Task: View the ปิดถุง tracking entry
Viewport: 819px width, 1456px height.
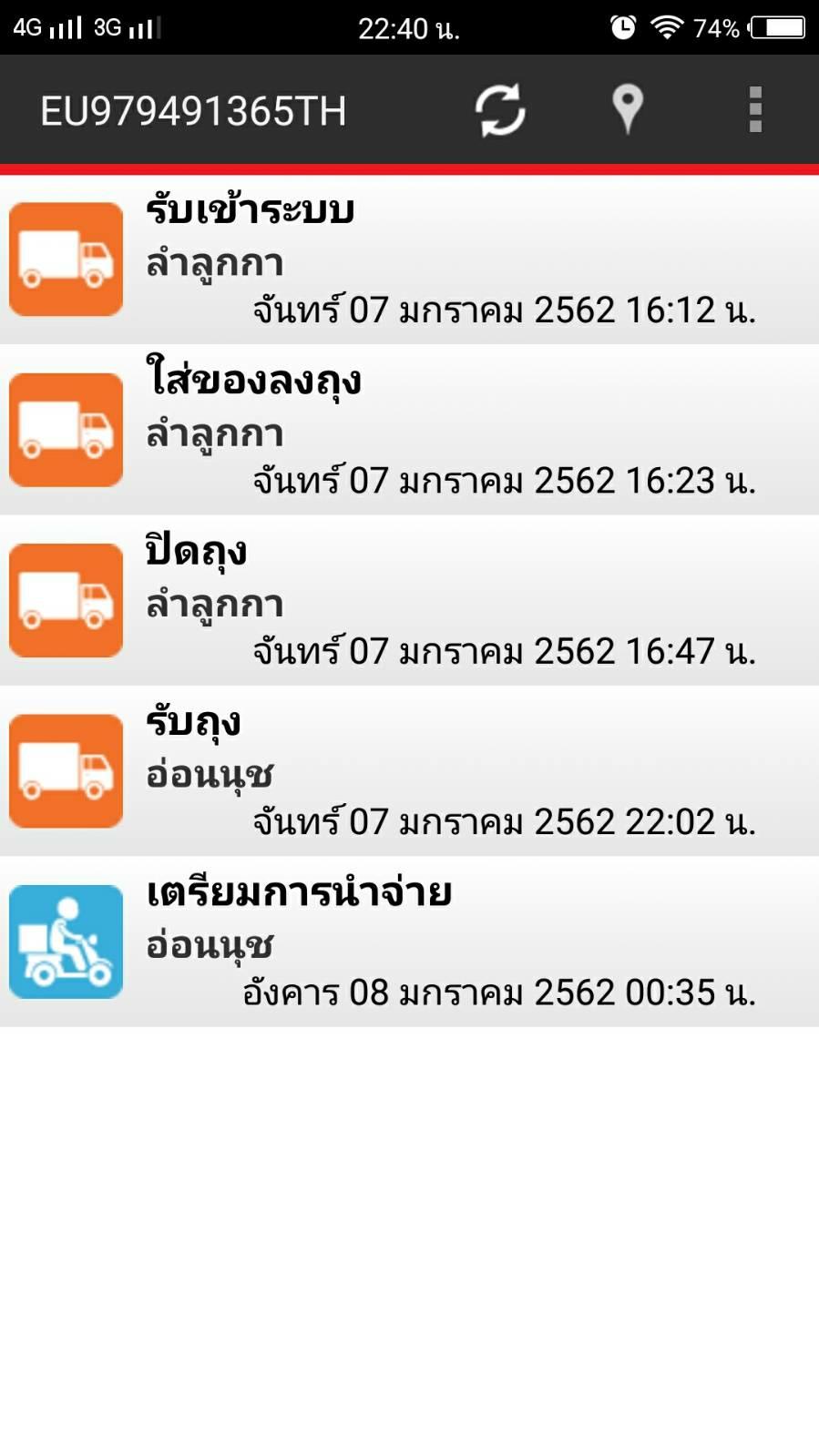Action: tap(410, 600)
